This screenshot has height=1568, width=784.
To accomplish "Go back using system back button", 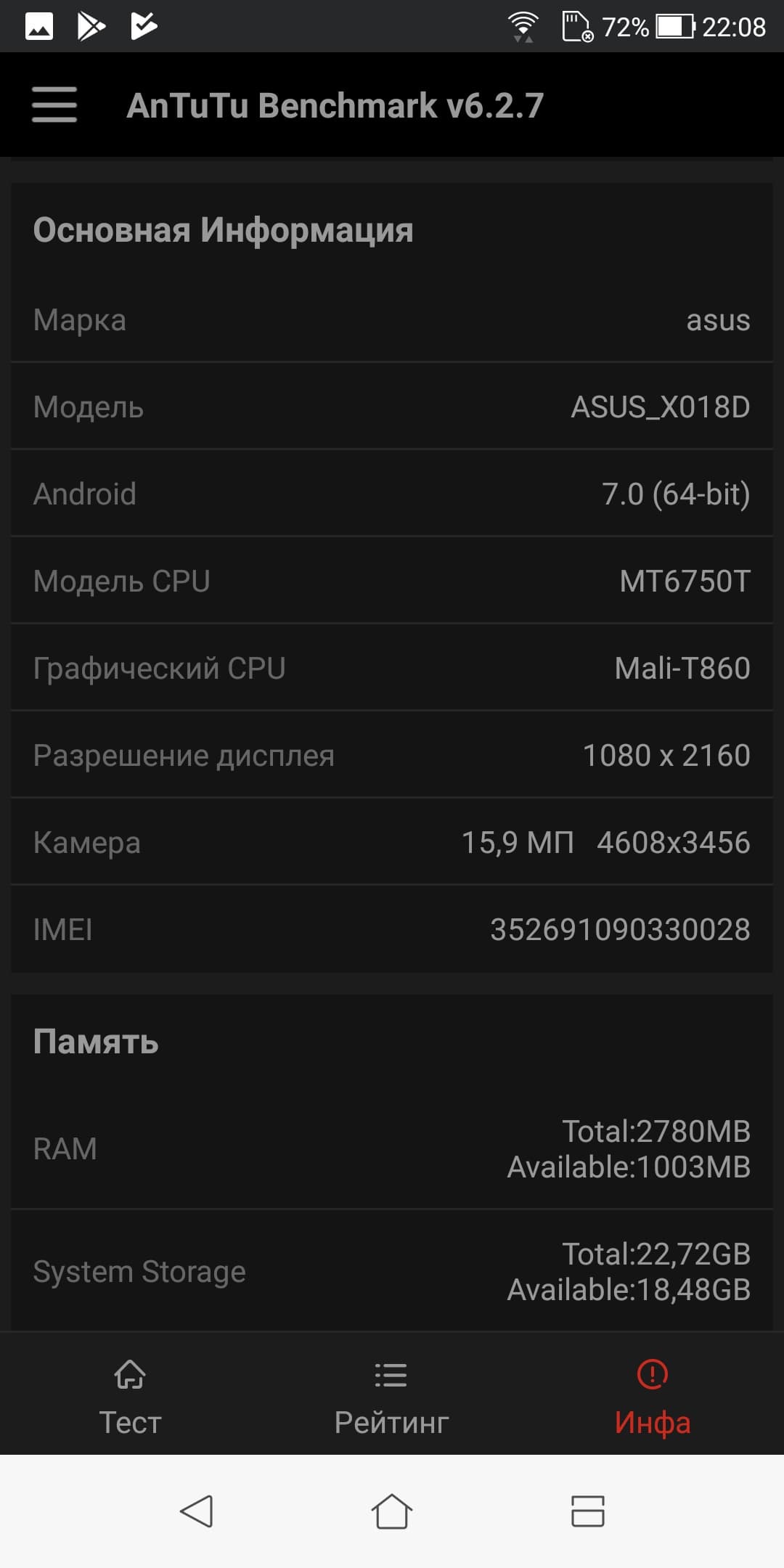I will click(196, 1511).
